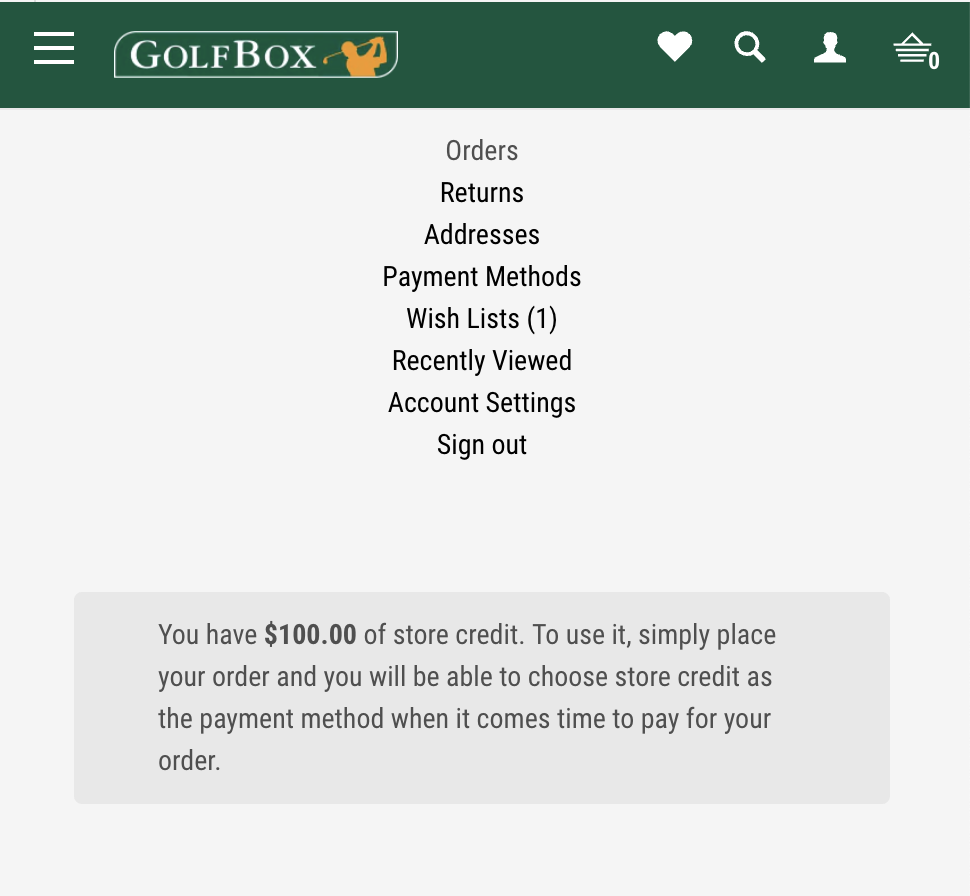970x896 pixels.
Task: Open the hamburger menu
Action: click(x=54, y=48)
